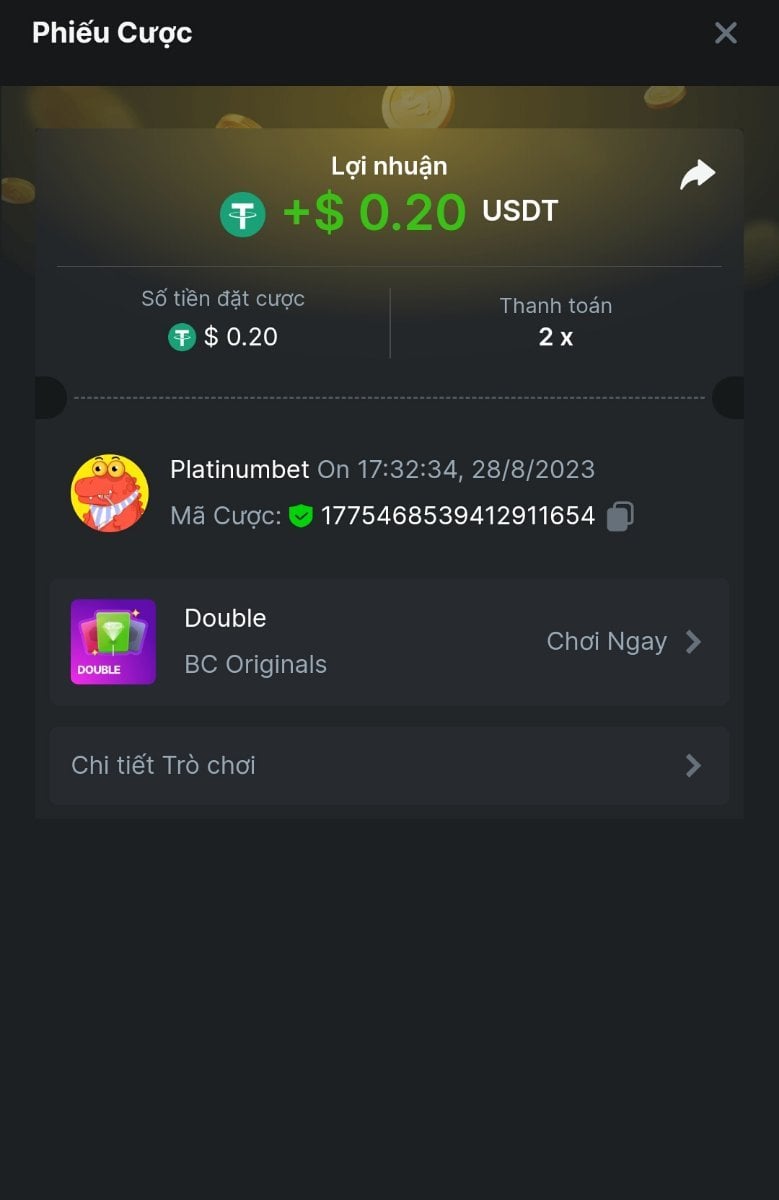Expand Chi tiết Trò chơi details
This screenshot has height=1200, width=779.
click(389, 766)
